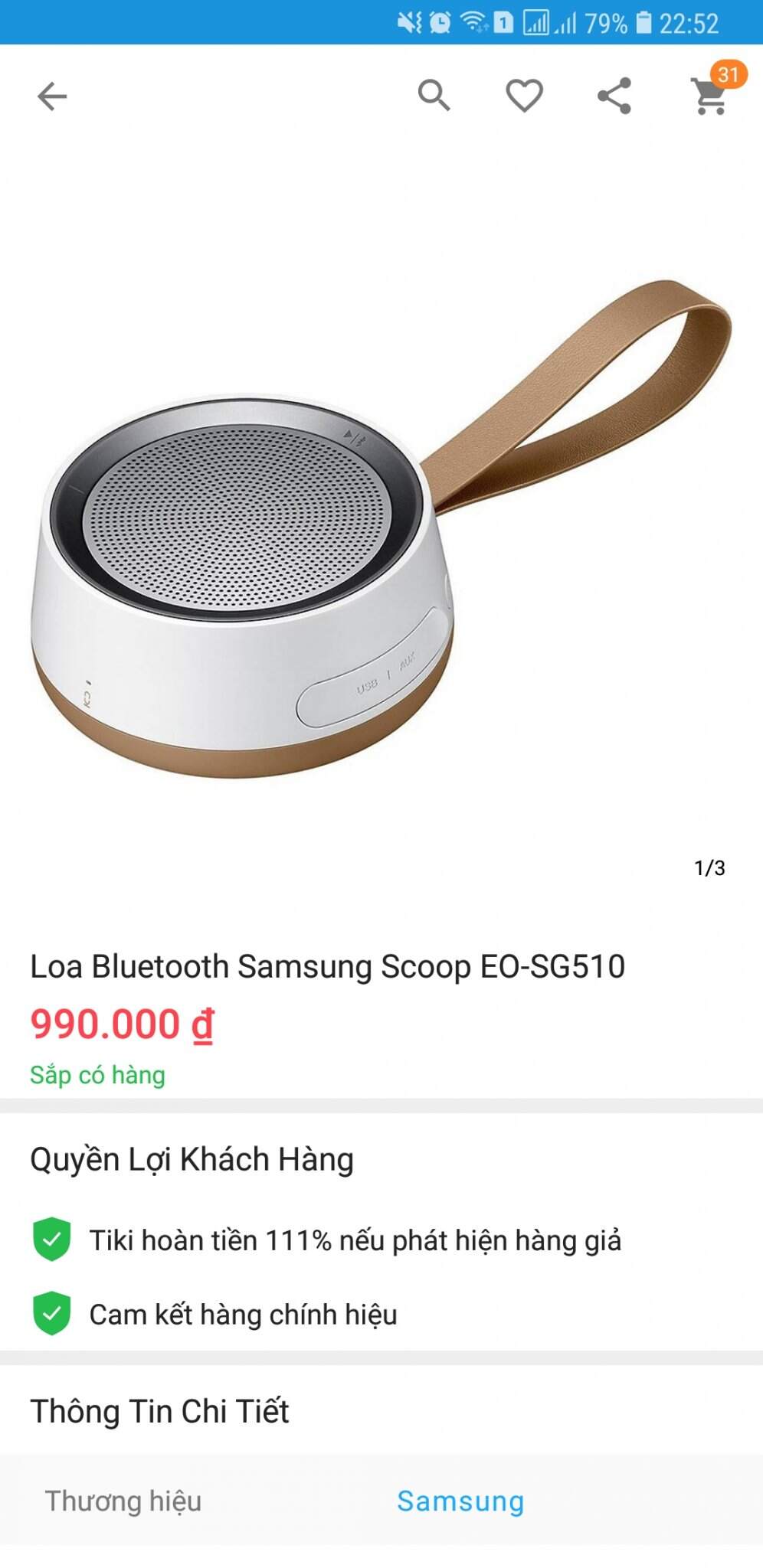
Task: Open the Samsung brand link
Action: (460, 1501)
